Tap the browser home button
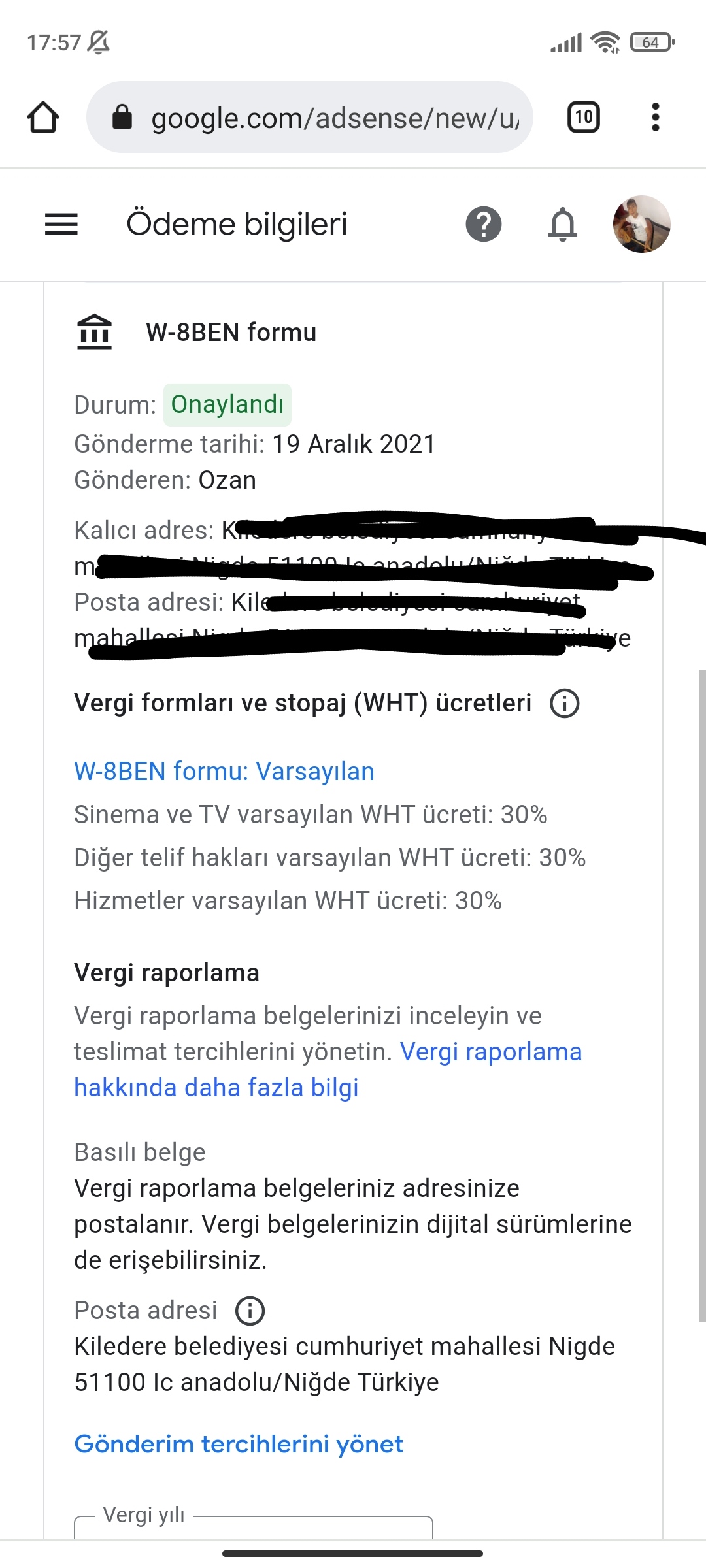Viewport: 706px width, 1568px height. [x=43, y=118]
